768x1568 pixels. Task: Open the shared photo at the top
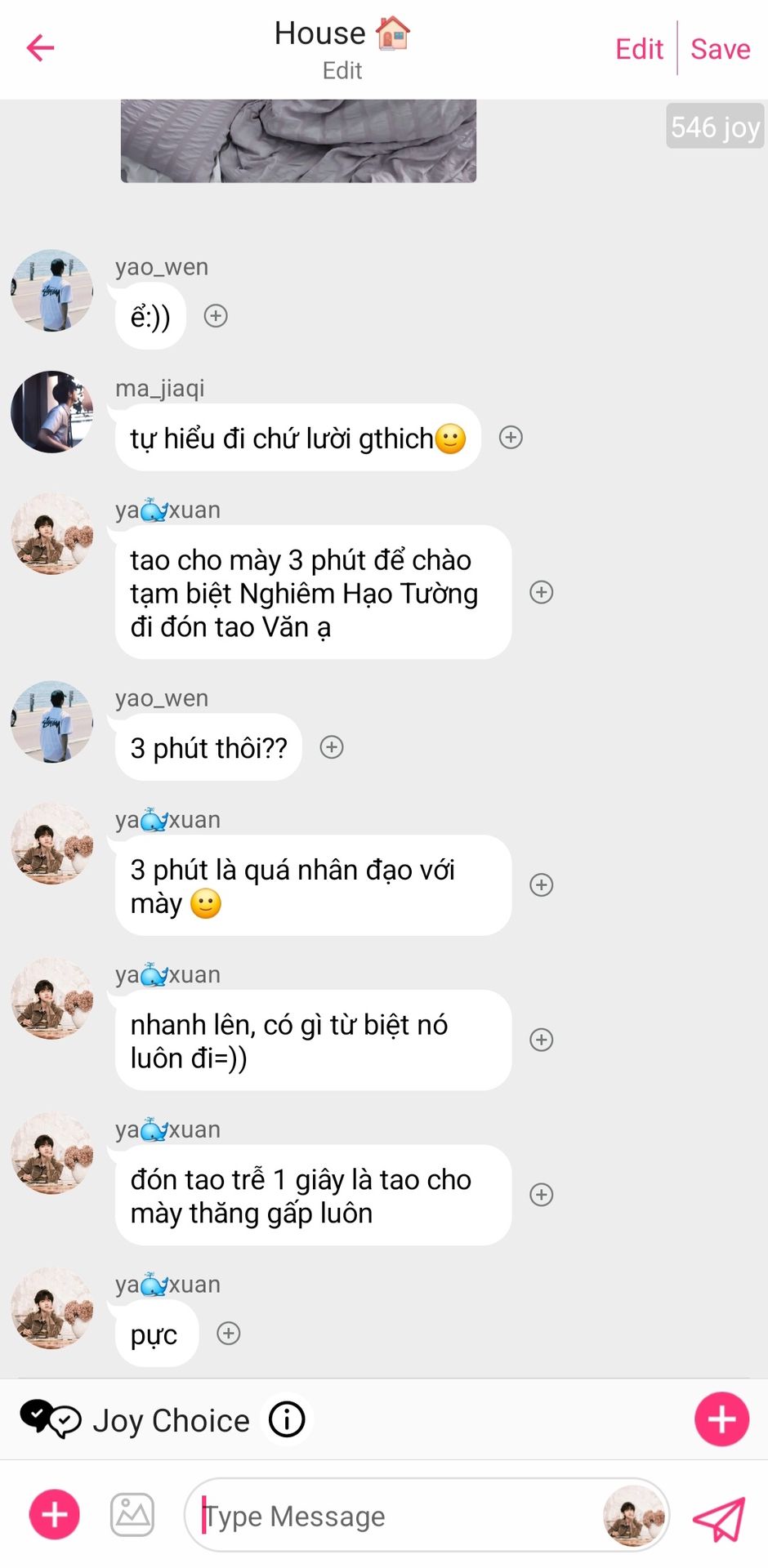pos(298,140)
